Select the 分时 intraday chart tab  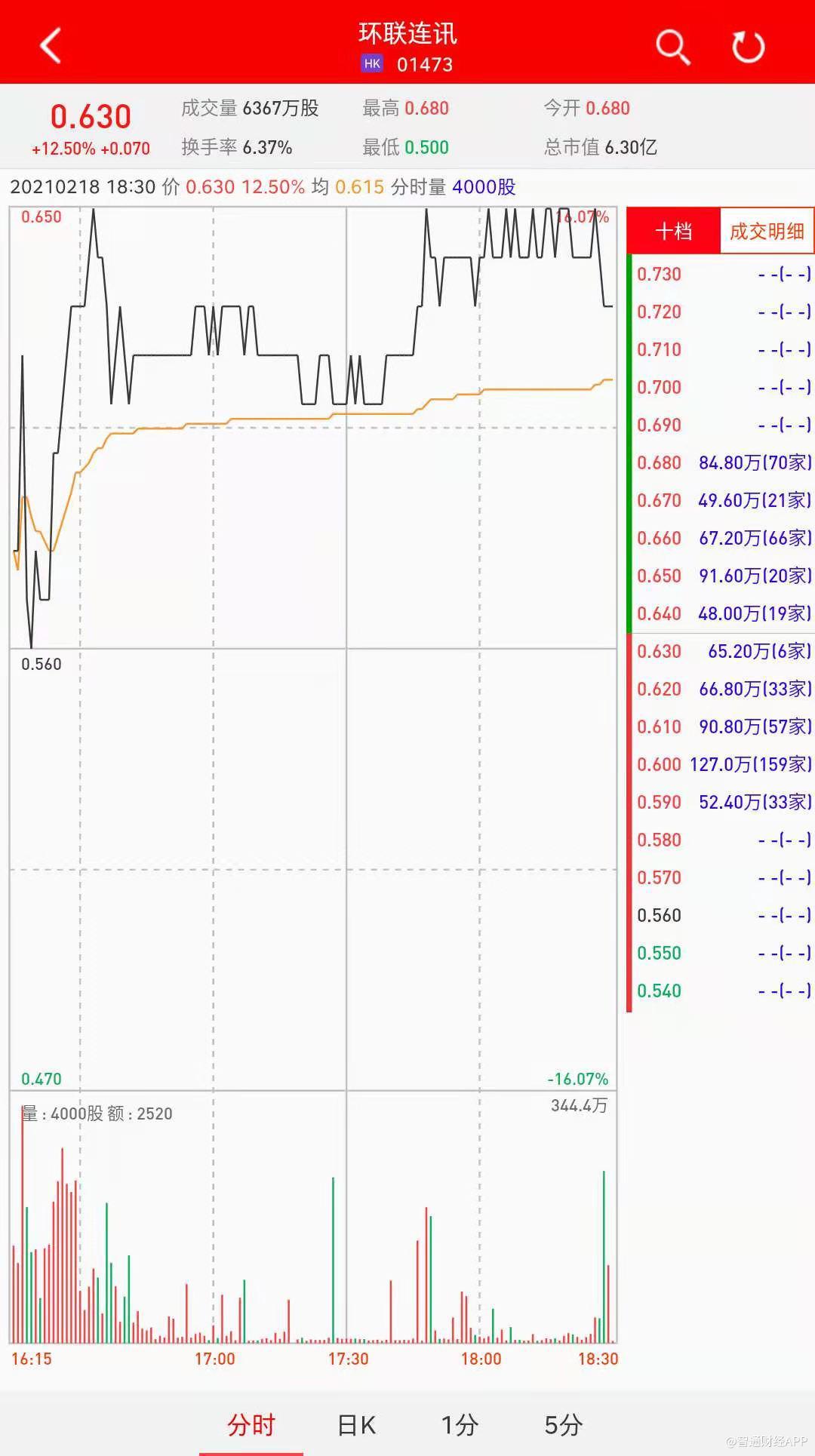[251, 1424]
